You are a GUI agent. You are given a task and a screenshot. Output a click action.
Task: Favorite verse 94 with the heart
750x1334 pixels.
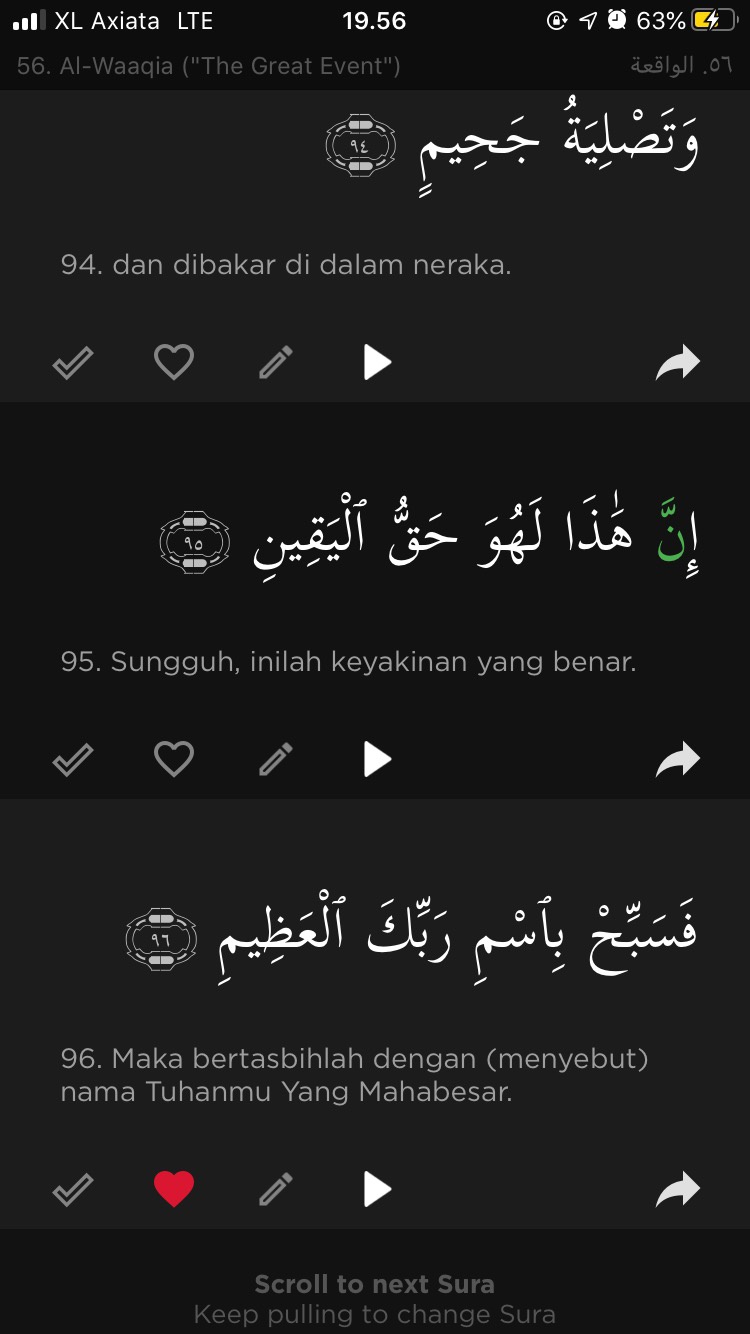tap(173, 362)
